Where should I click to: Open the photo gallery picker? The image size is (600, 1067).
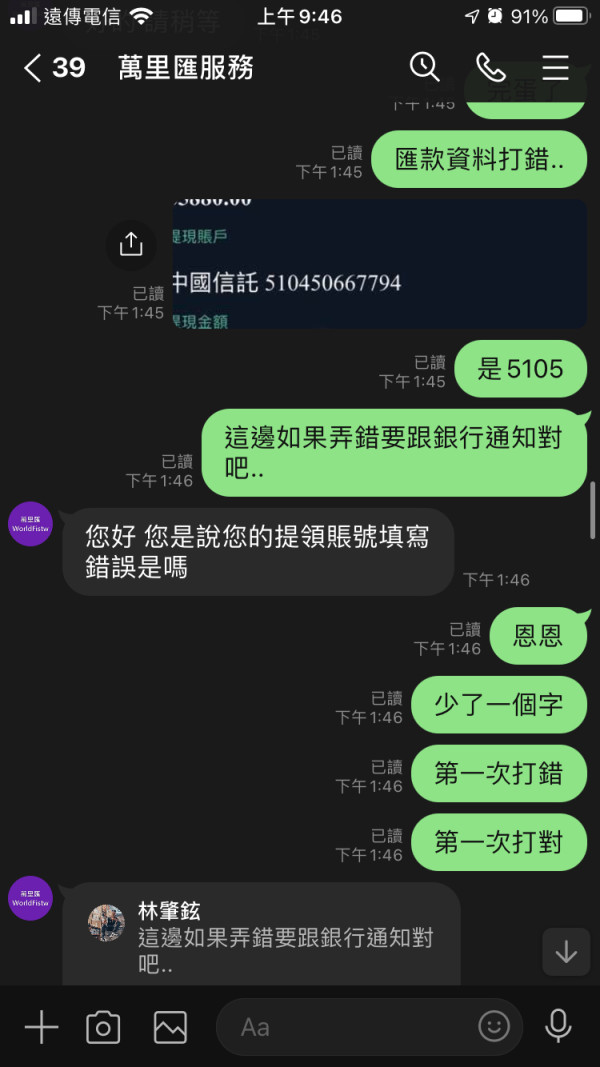[x=170, y=1027]
